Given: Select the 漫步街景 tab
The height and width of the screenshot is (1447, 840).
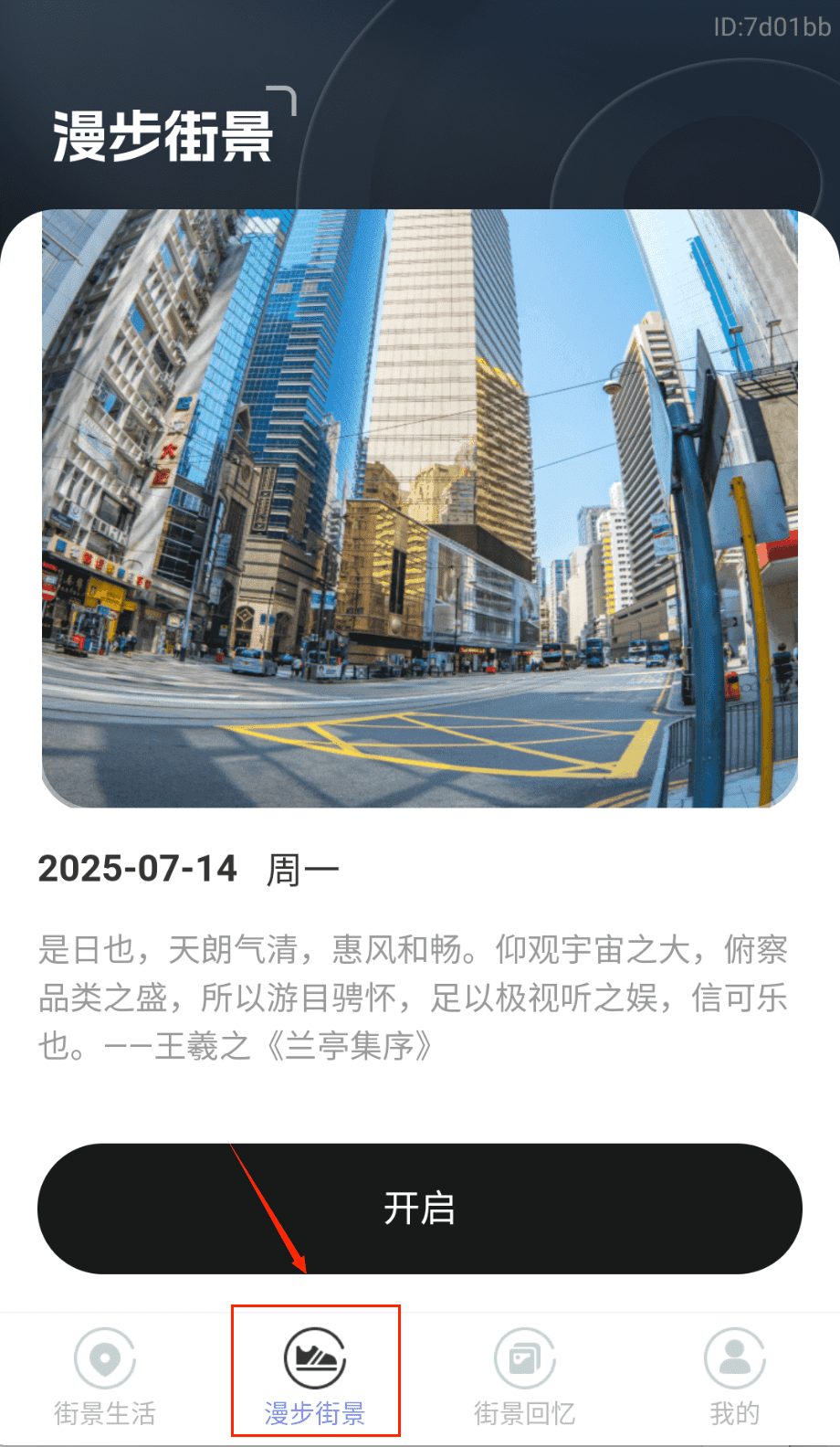Looking at the screenshot, I should pos(315,1376).
